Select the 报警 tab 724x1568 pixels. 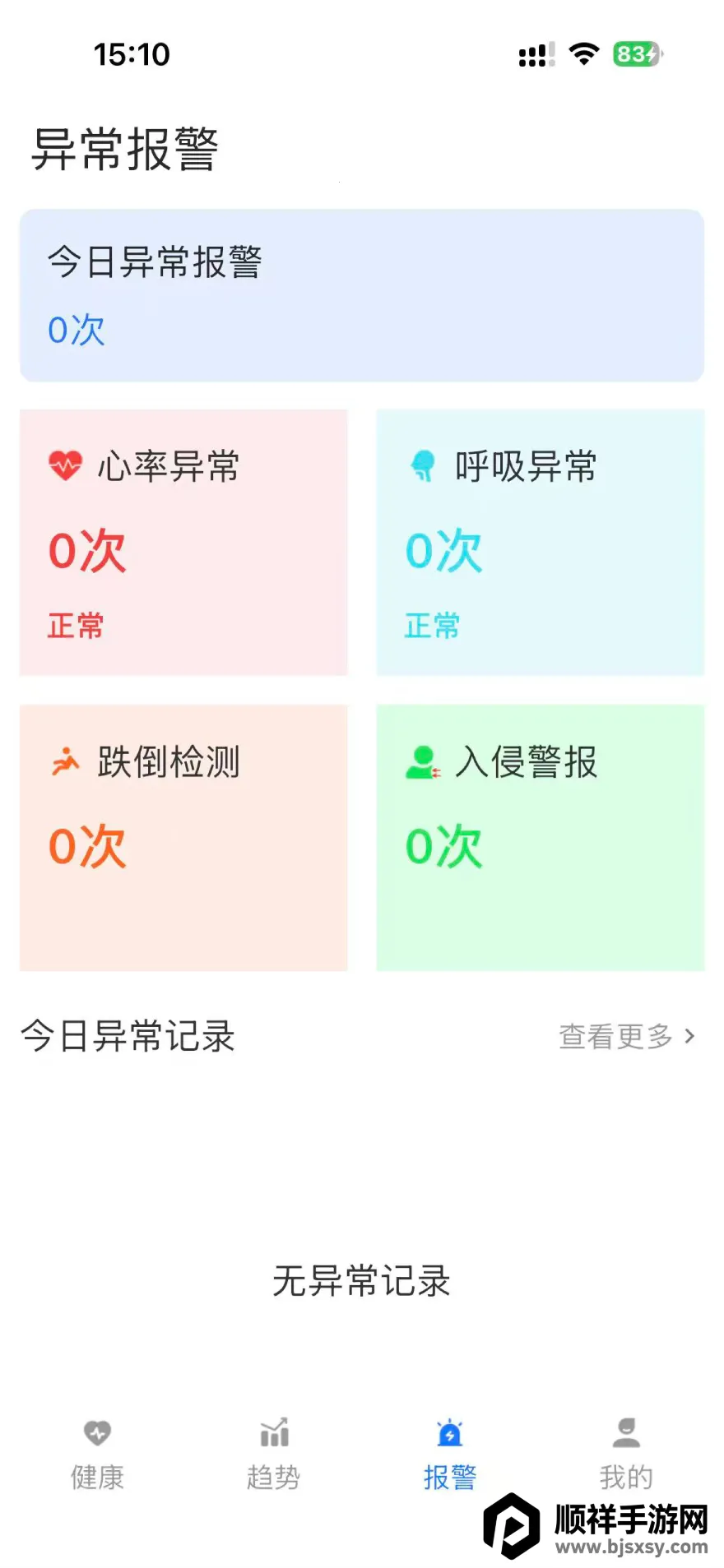[x=449, y=1454]
